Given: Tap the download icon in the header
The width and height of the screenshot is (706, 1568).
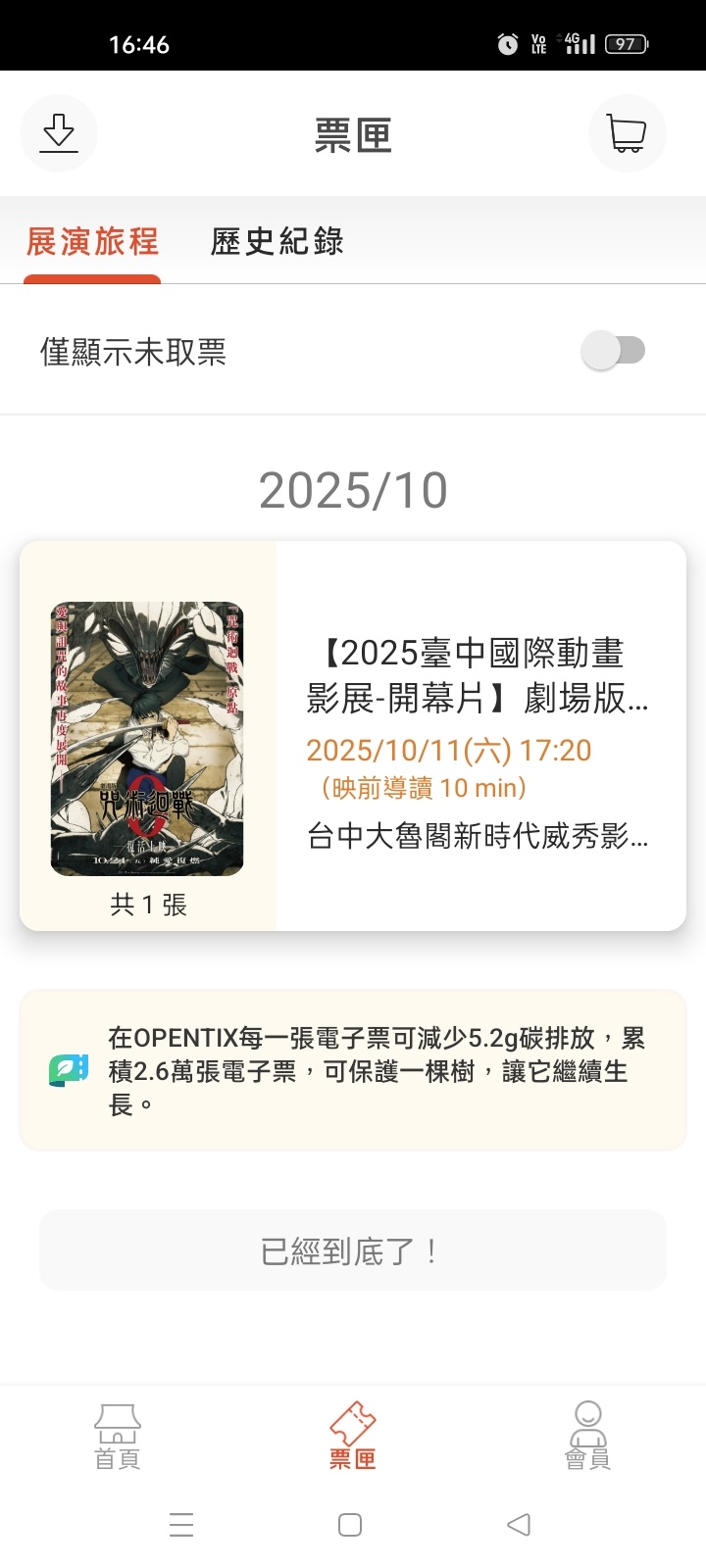Looking at the screenshot, I should point(59,133).
